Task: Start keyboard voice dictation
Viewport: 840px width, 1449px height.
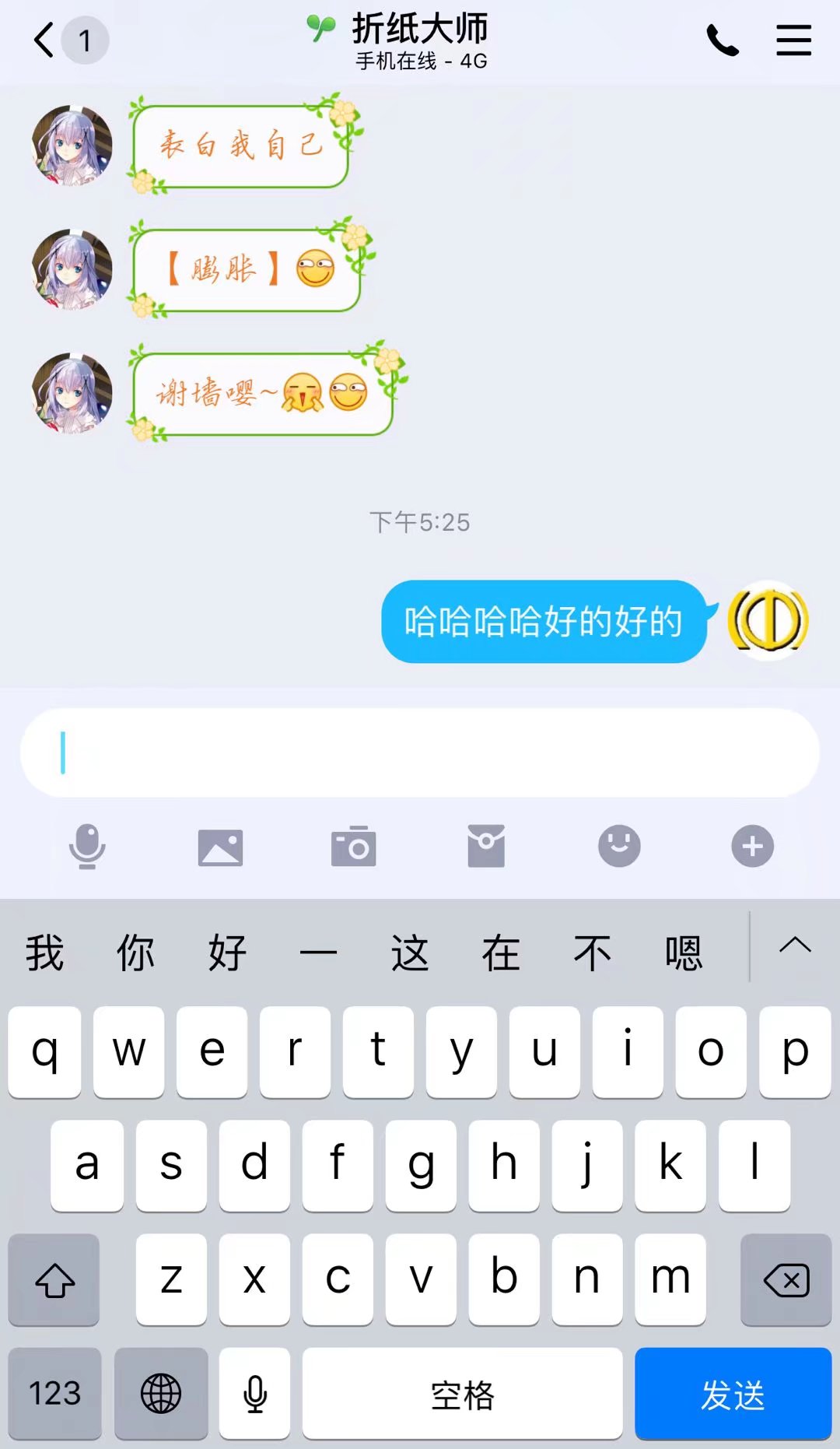Action: (x=254, y=1394)
